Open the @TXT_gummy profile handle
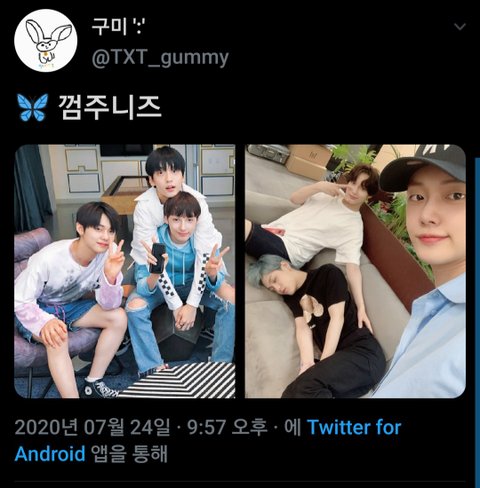The width and height of the screenshot is (480, 488). 160,58
